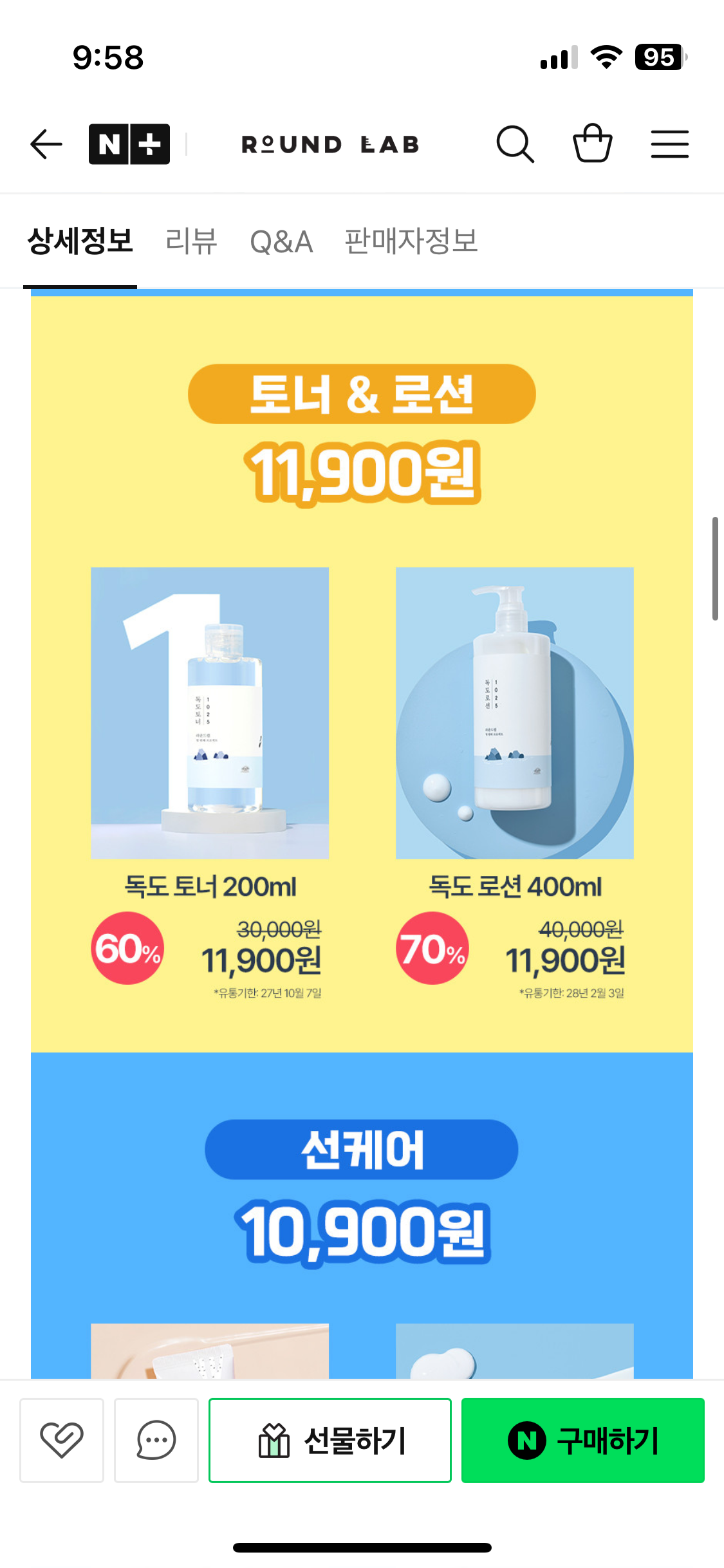Switch to the 리뷰 tab

pyautogui.click(x=191, y=242)
